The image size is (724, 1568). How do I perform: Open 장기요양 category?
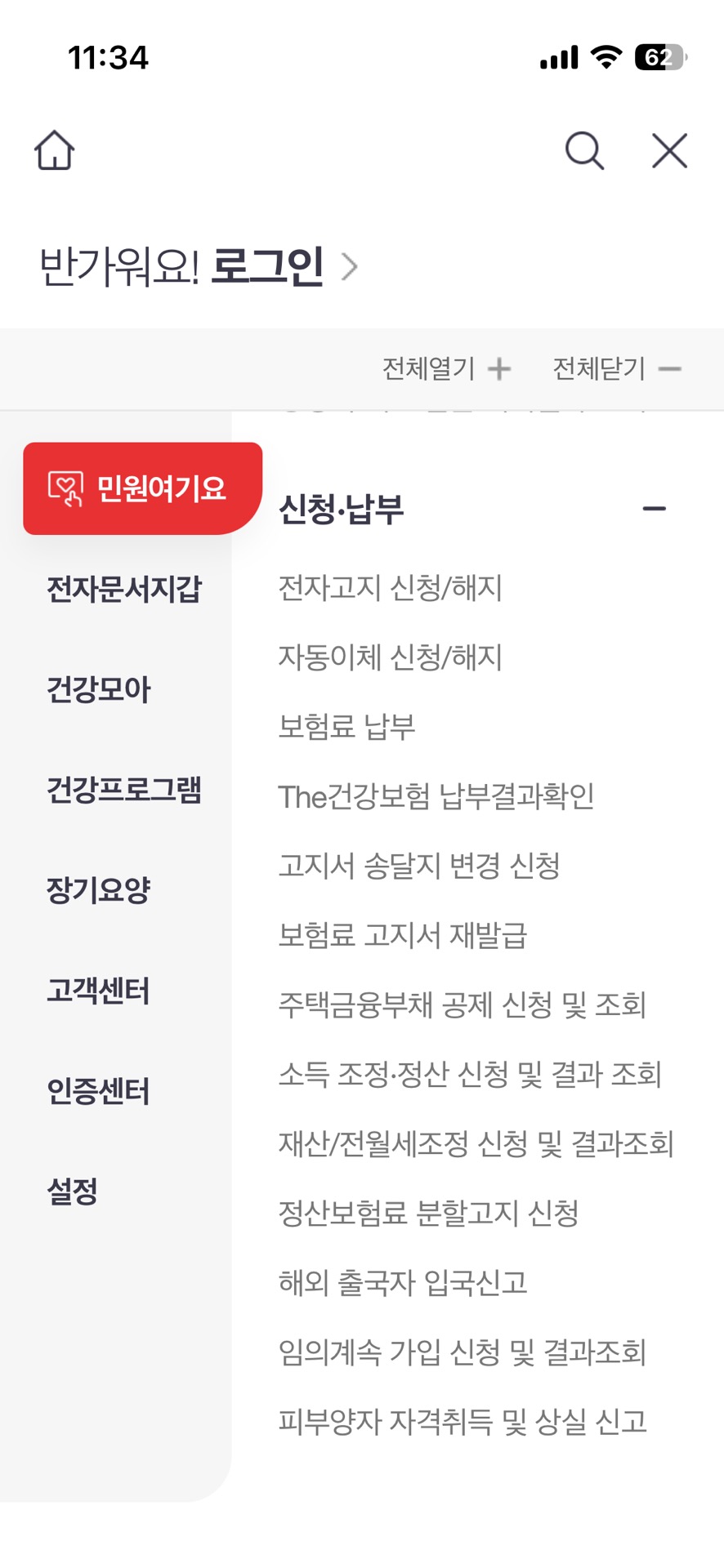pos(99,890)
